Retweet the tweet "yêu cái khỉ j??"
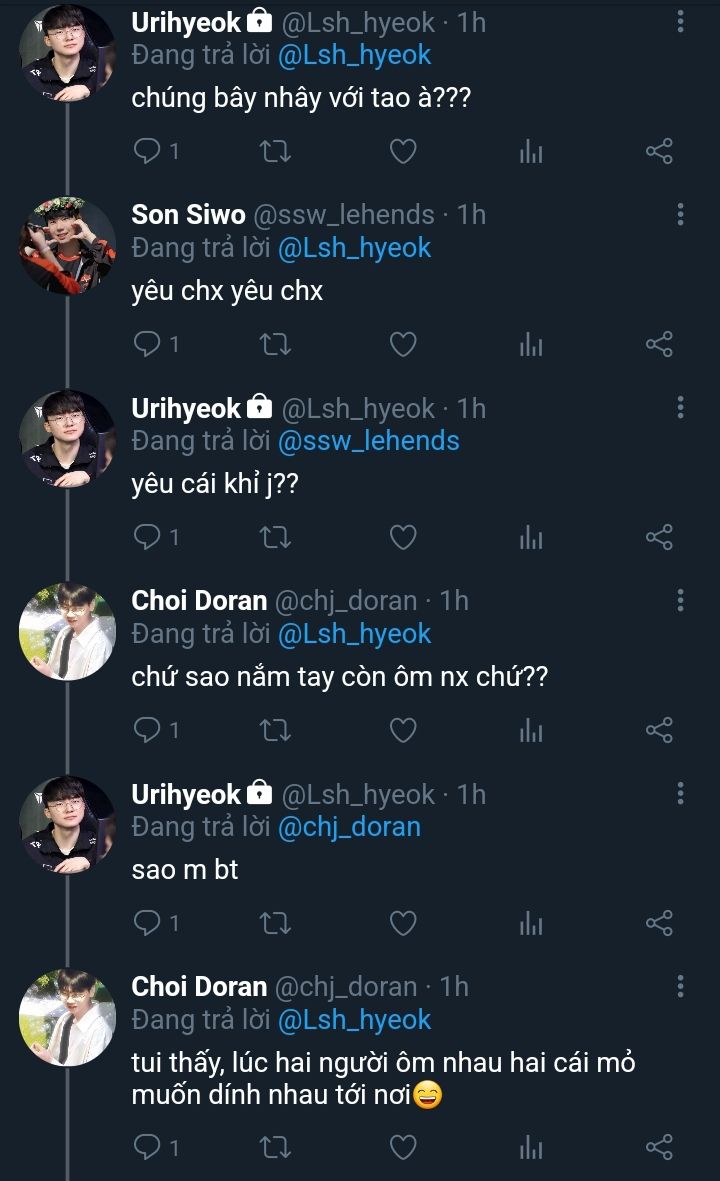Viewport: 720px width, 1181px height. (275, 538)
